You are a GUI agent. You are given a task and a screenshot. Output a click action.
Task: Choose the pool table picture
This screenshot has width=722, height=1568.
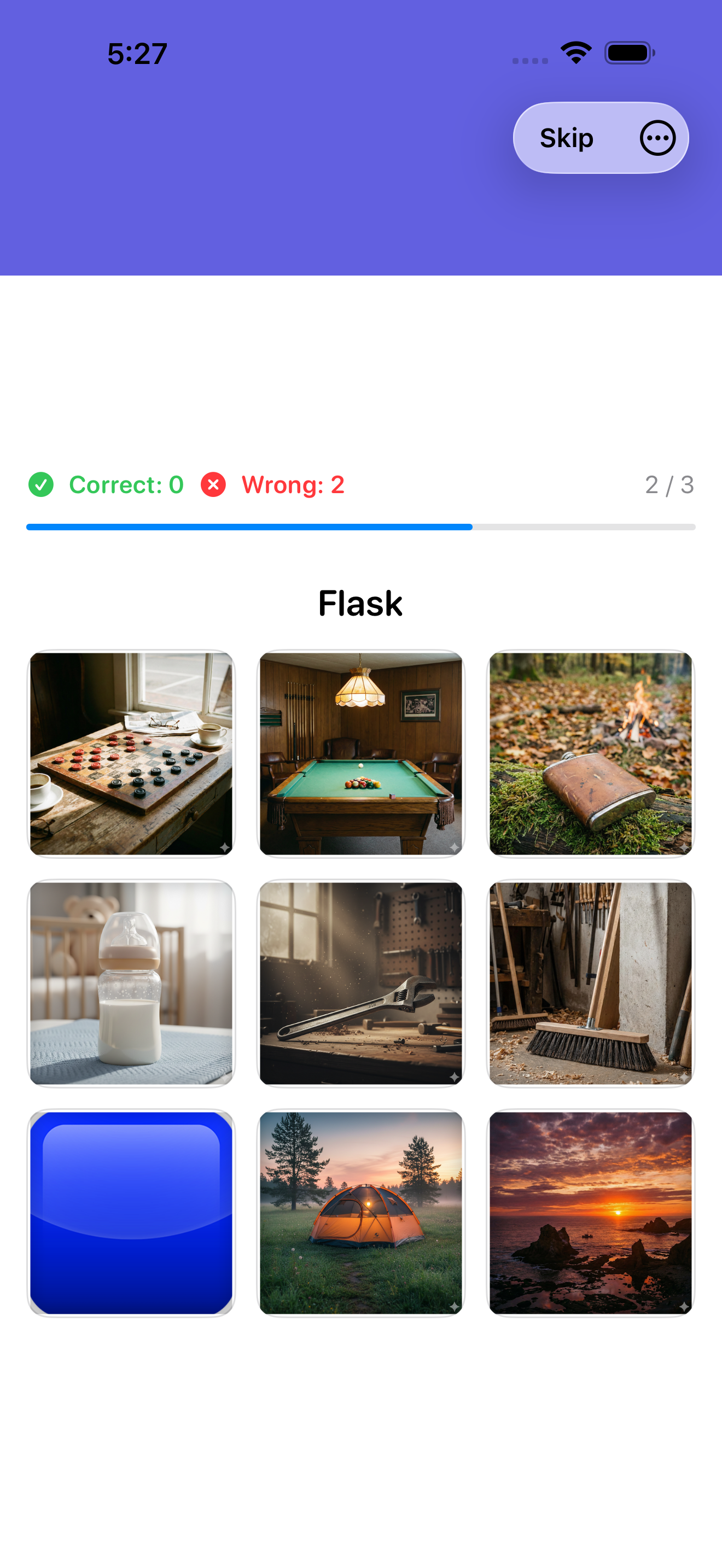(x=360, y=753)
